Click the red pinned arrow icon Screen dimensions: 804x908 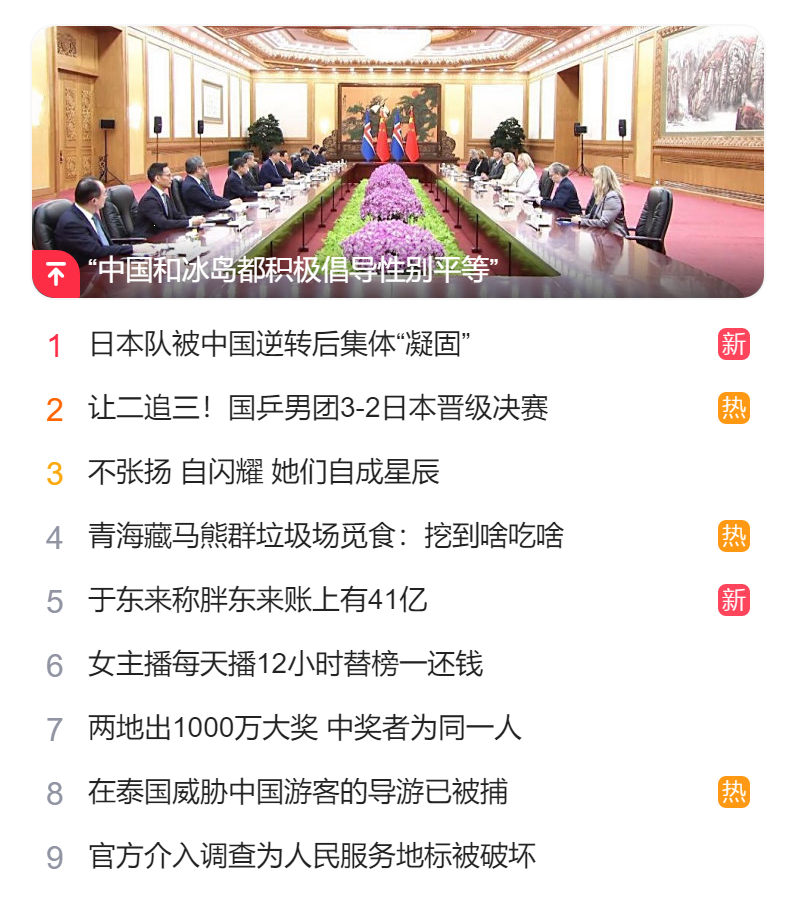pos(55,270)
